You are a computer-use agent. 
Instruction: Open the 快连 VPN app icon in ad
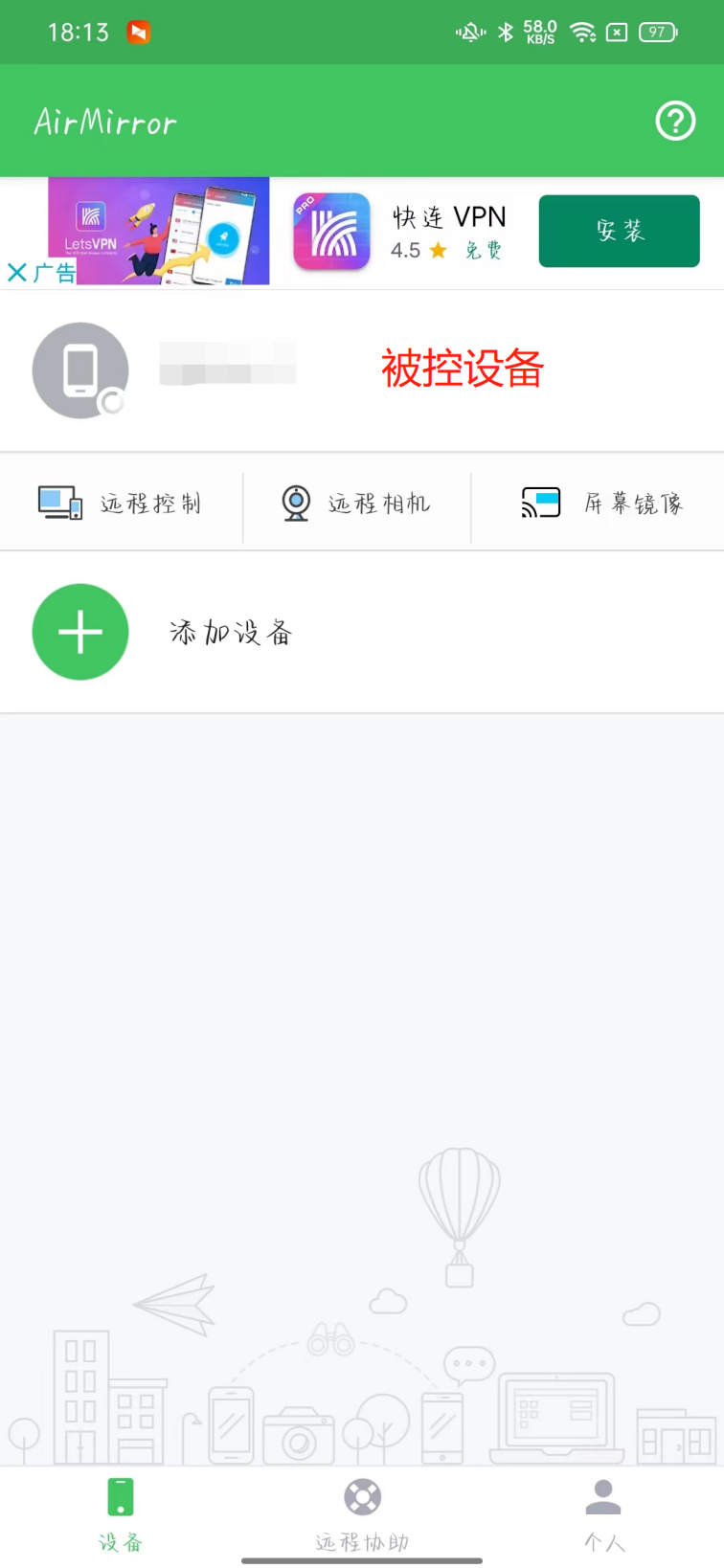331,231
